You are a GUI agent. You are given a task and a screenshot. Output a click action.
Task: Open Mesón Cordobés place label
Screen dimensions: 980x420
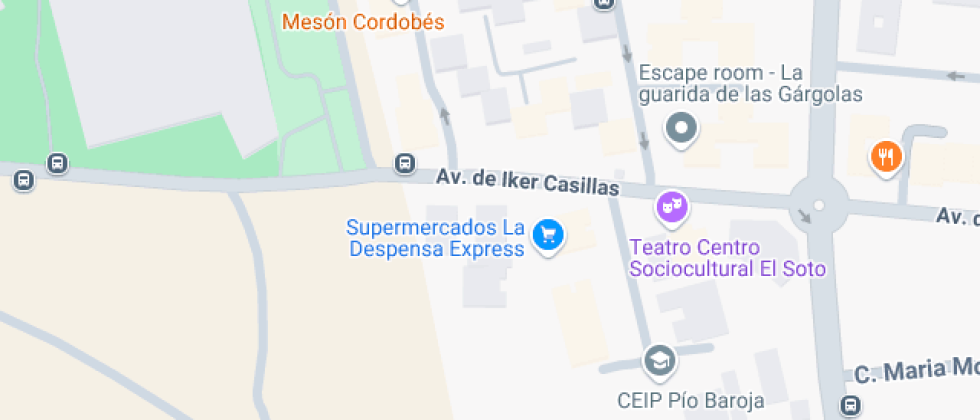pyautogui.click(x=363, y=22)
